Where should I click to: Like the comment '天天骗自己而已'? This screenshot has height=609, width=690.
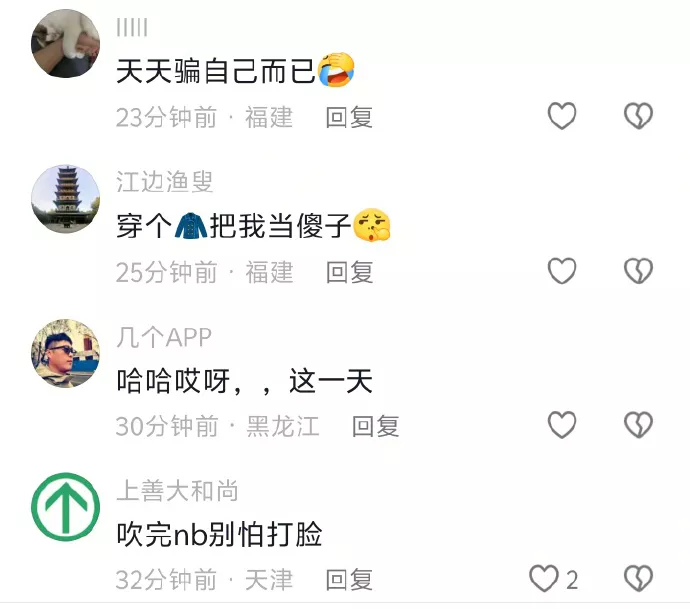point(562,117)
